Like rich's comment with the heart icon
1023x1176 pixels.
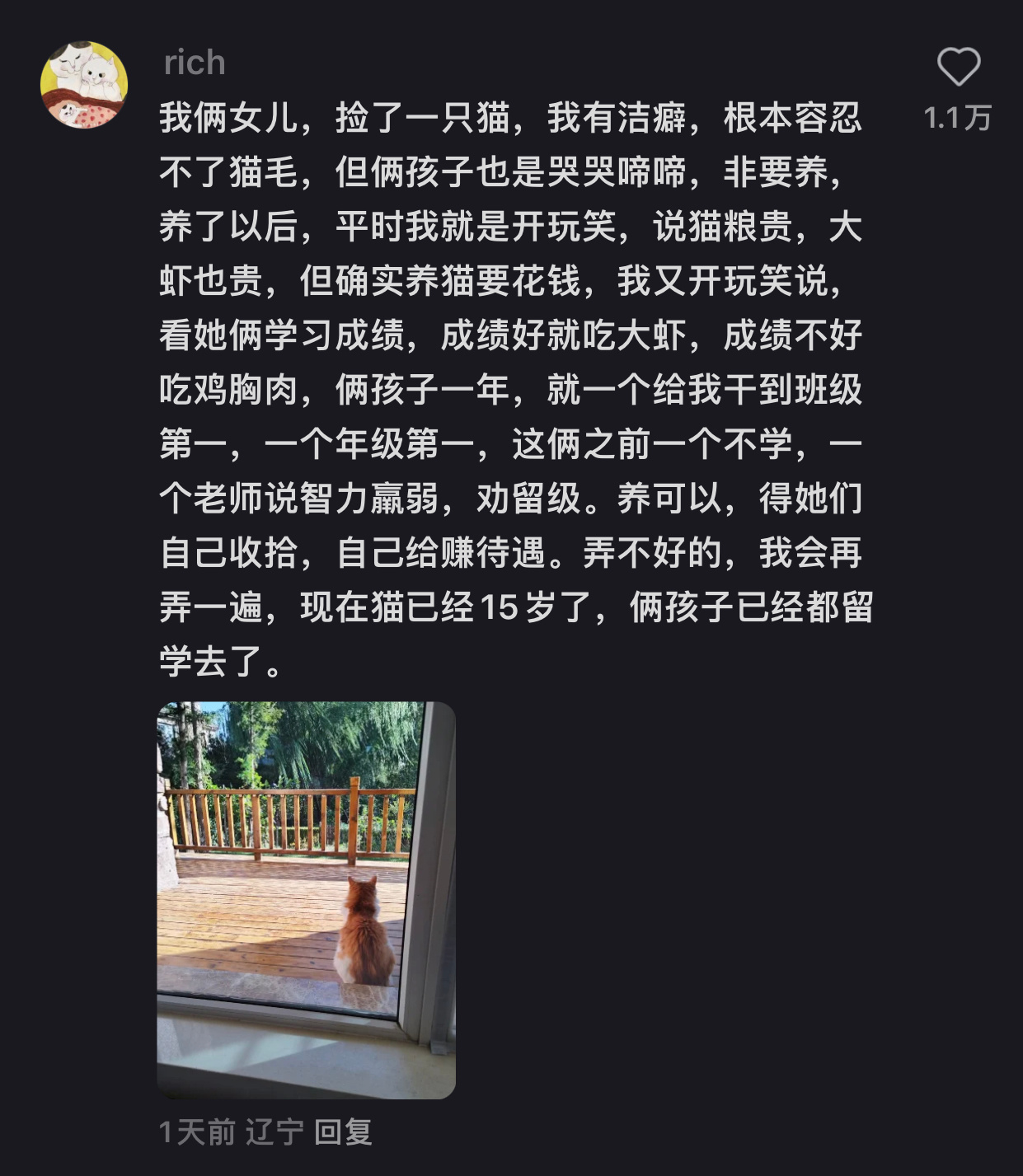(958, 68)
